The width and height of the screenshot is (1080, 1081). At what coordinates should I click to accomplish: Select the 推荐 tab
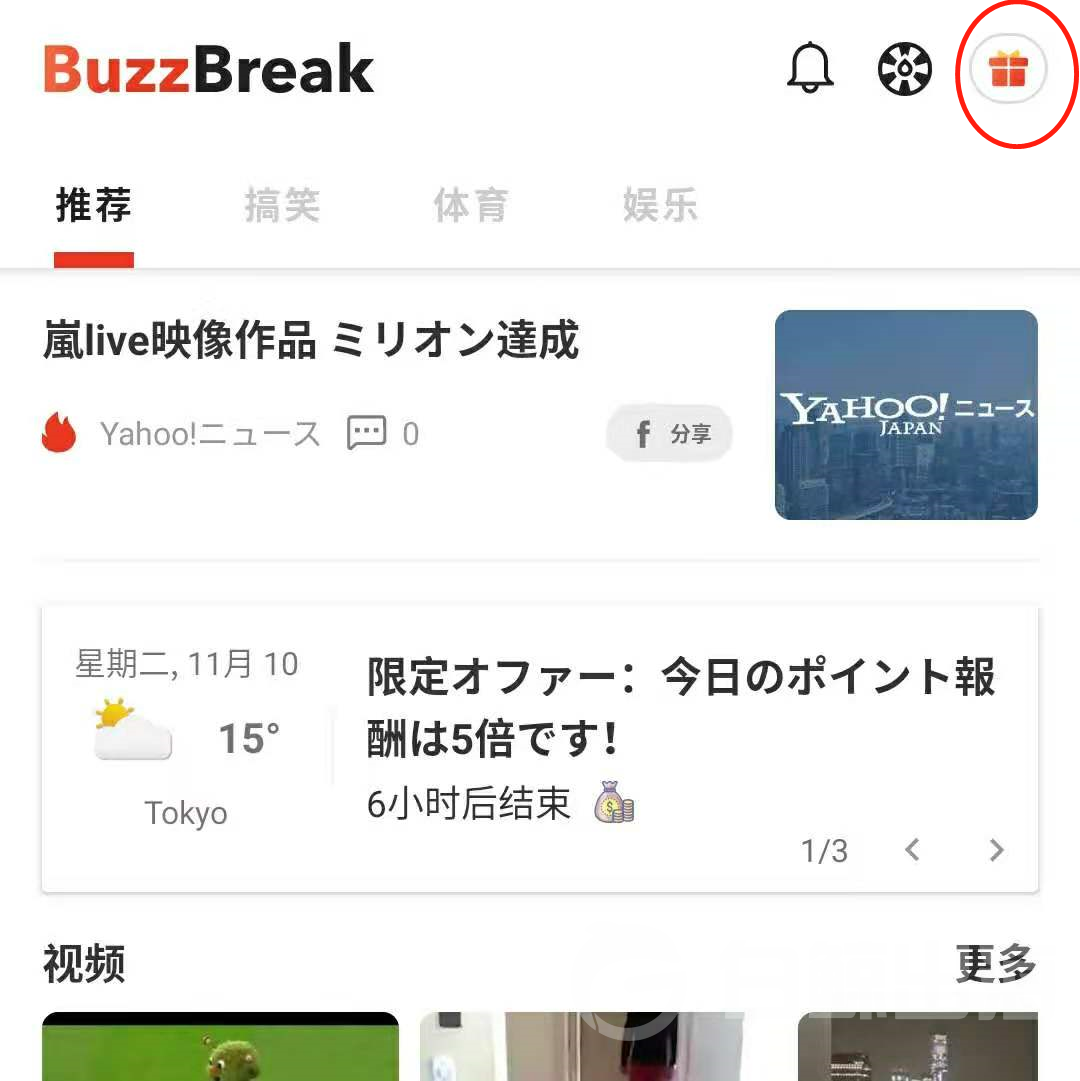94,206
